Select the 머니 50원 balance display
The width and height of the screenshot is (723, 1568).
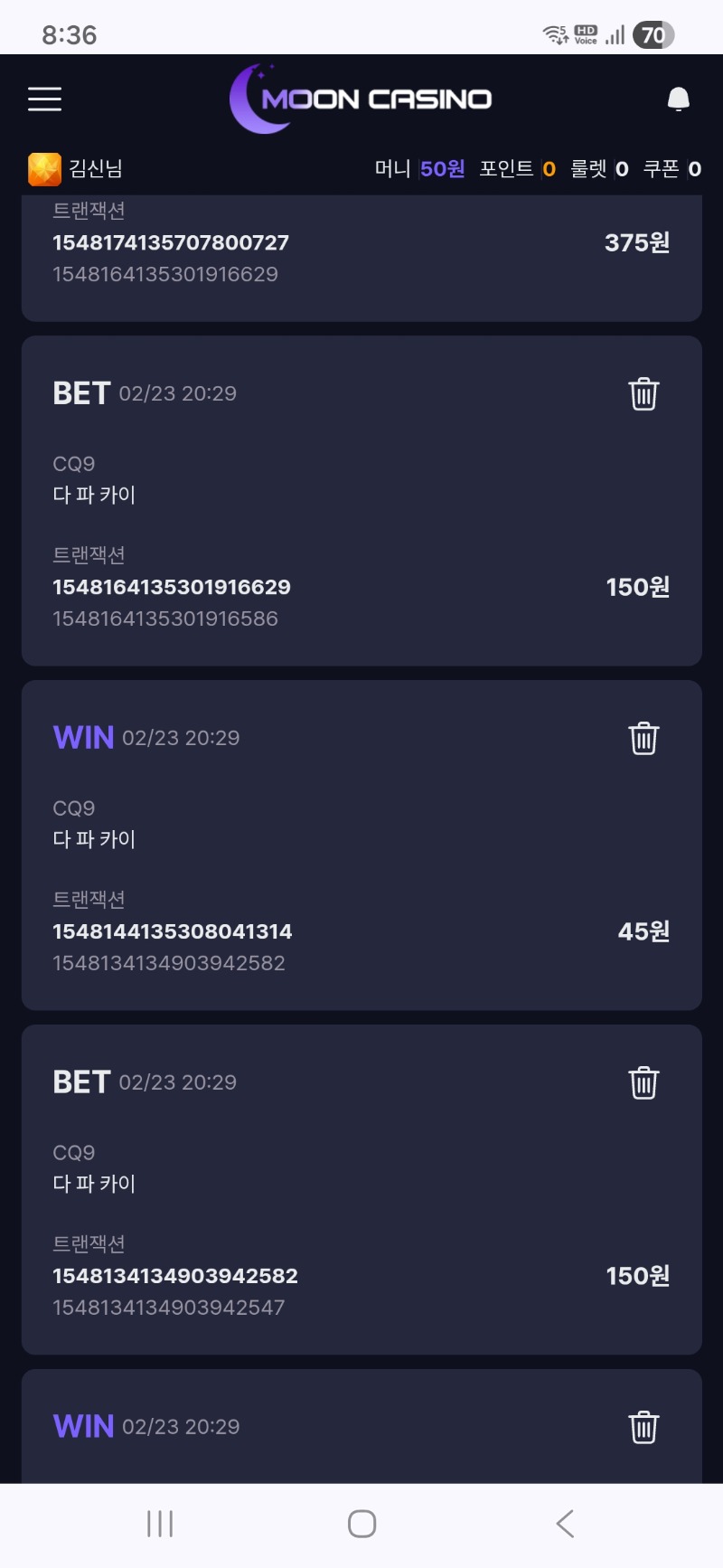click(420, 168)
